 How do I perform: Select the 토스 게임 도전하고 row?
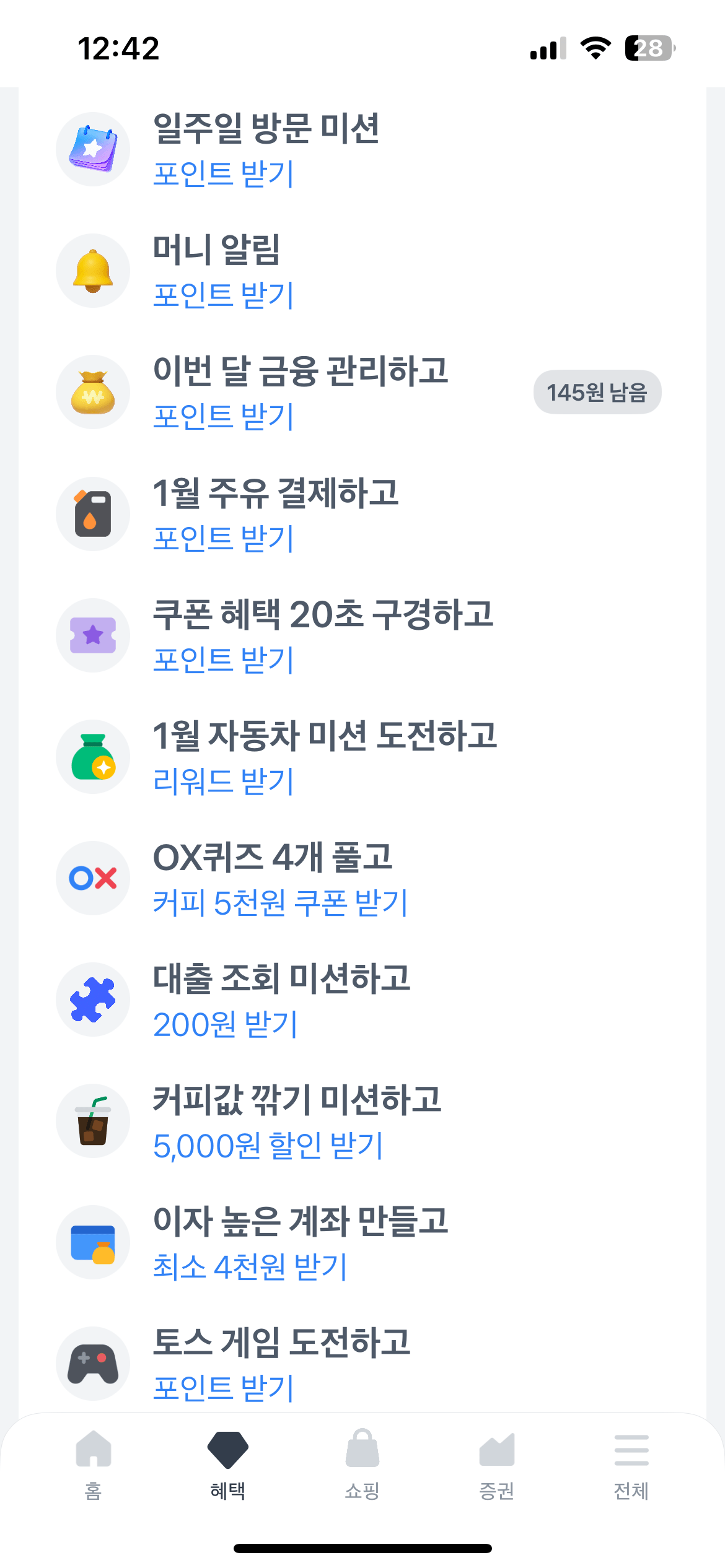(282, 1364)
